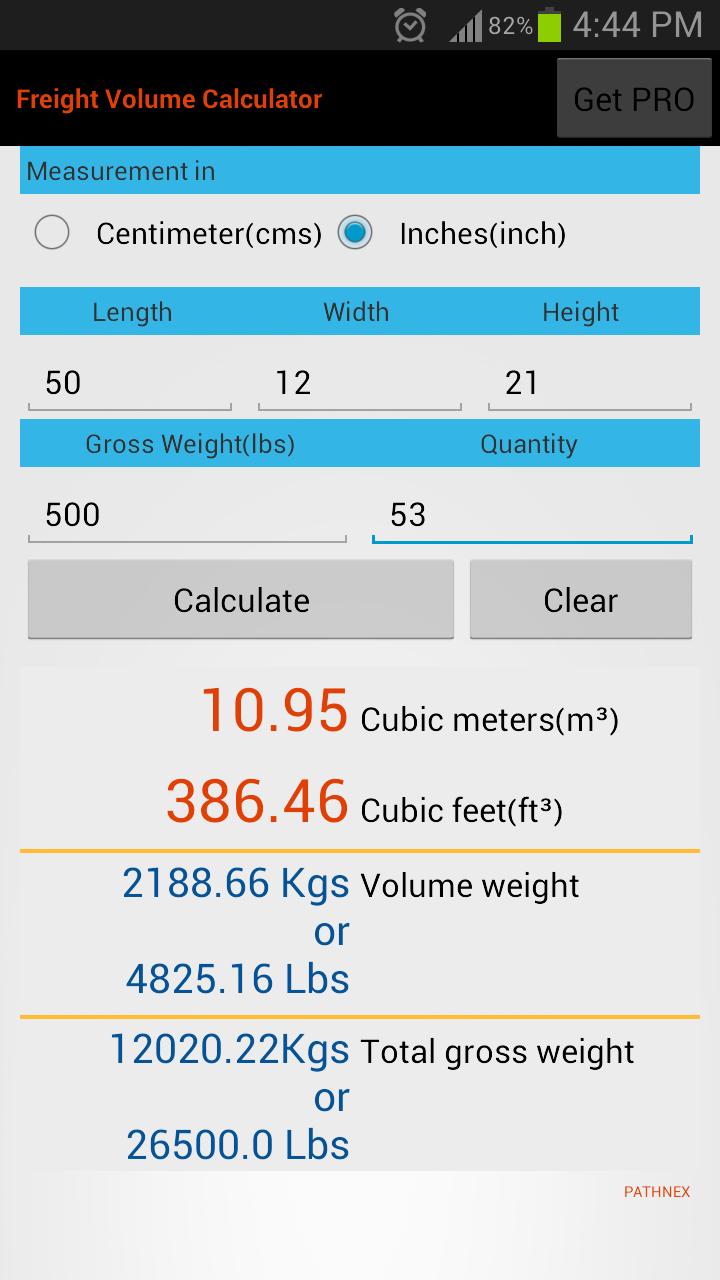Select the Centimeter(cms) radio button
The height and width of the screenshot is (1280, 720).
pos(52,232)
